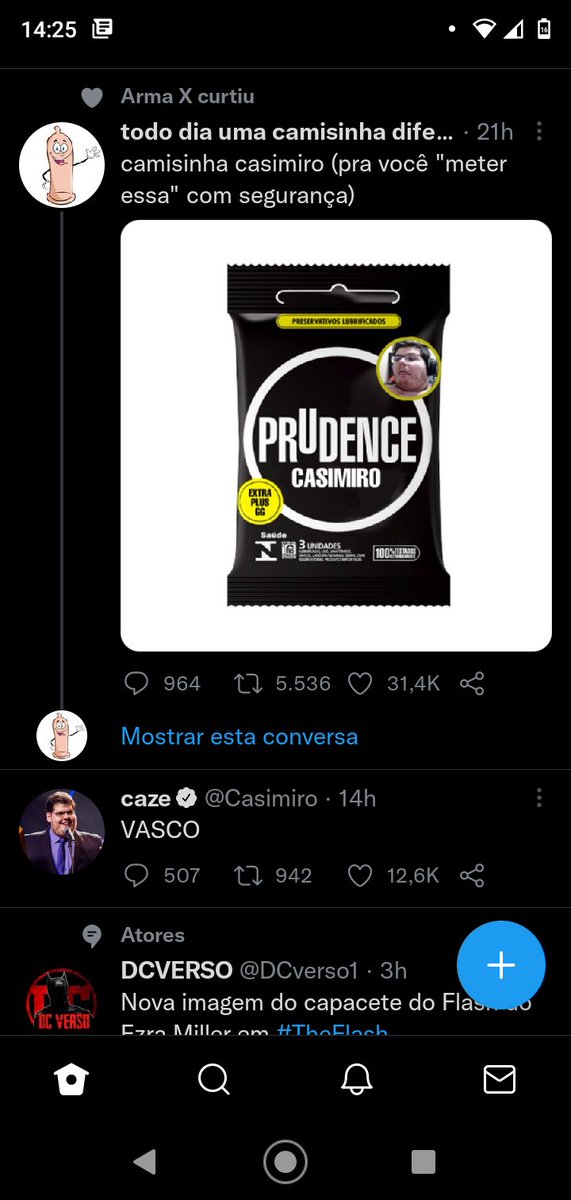Tap the system back button
The height and width of the screenshot is (1200, 571).
[144, 1161]
